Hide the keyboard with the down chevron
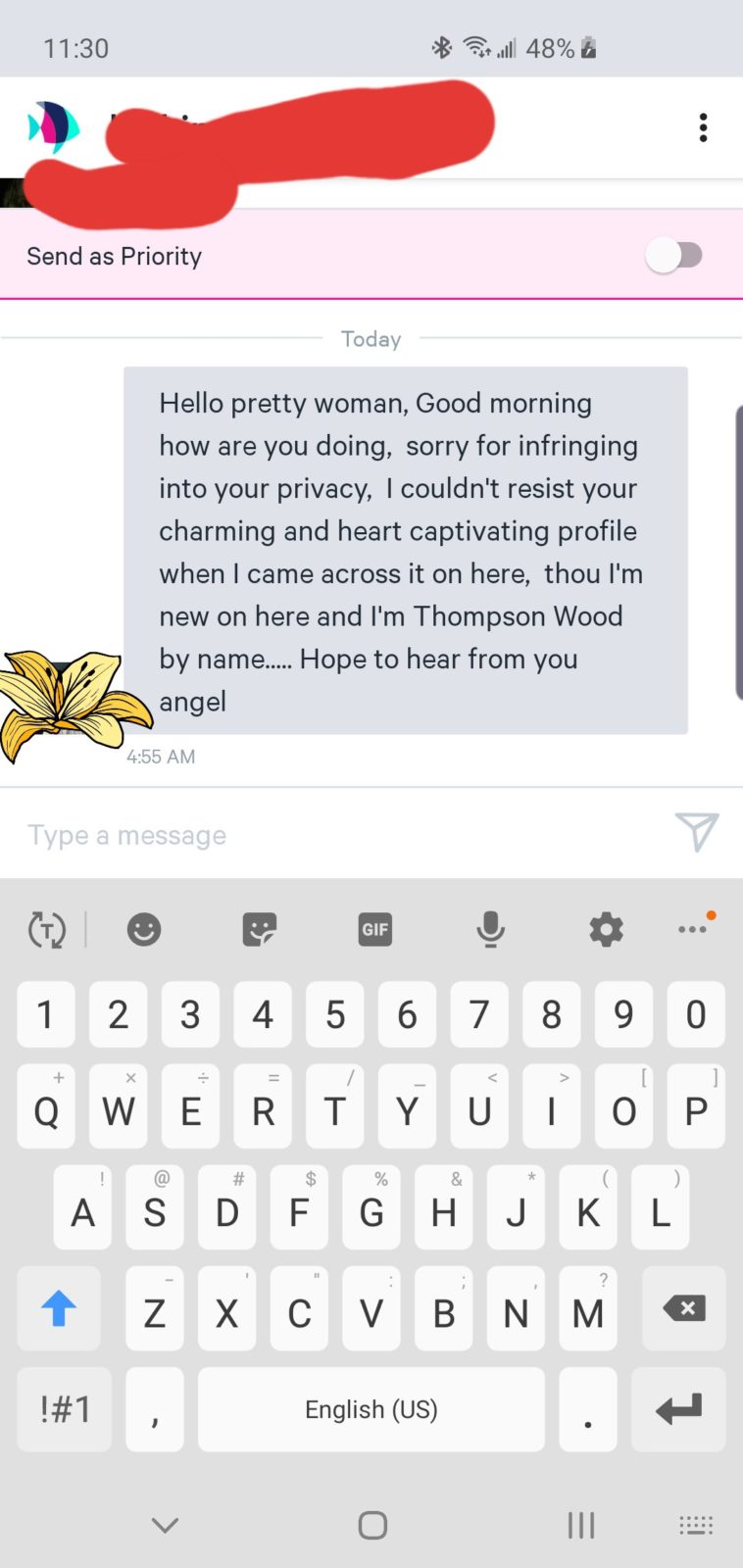 click(x=165, y=1525)
